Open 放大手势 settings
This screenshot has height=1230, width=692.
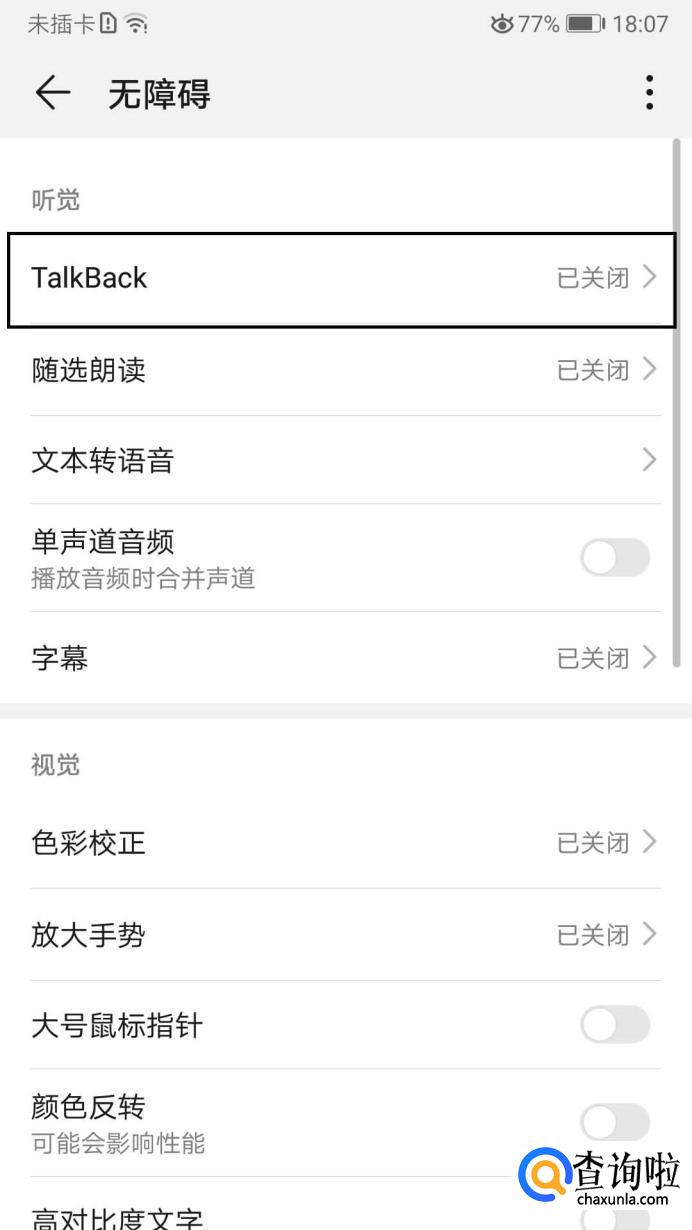tap(340, 935)
